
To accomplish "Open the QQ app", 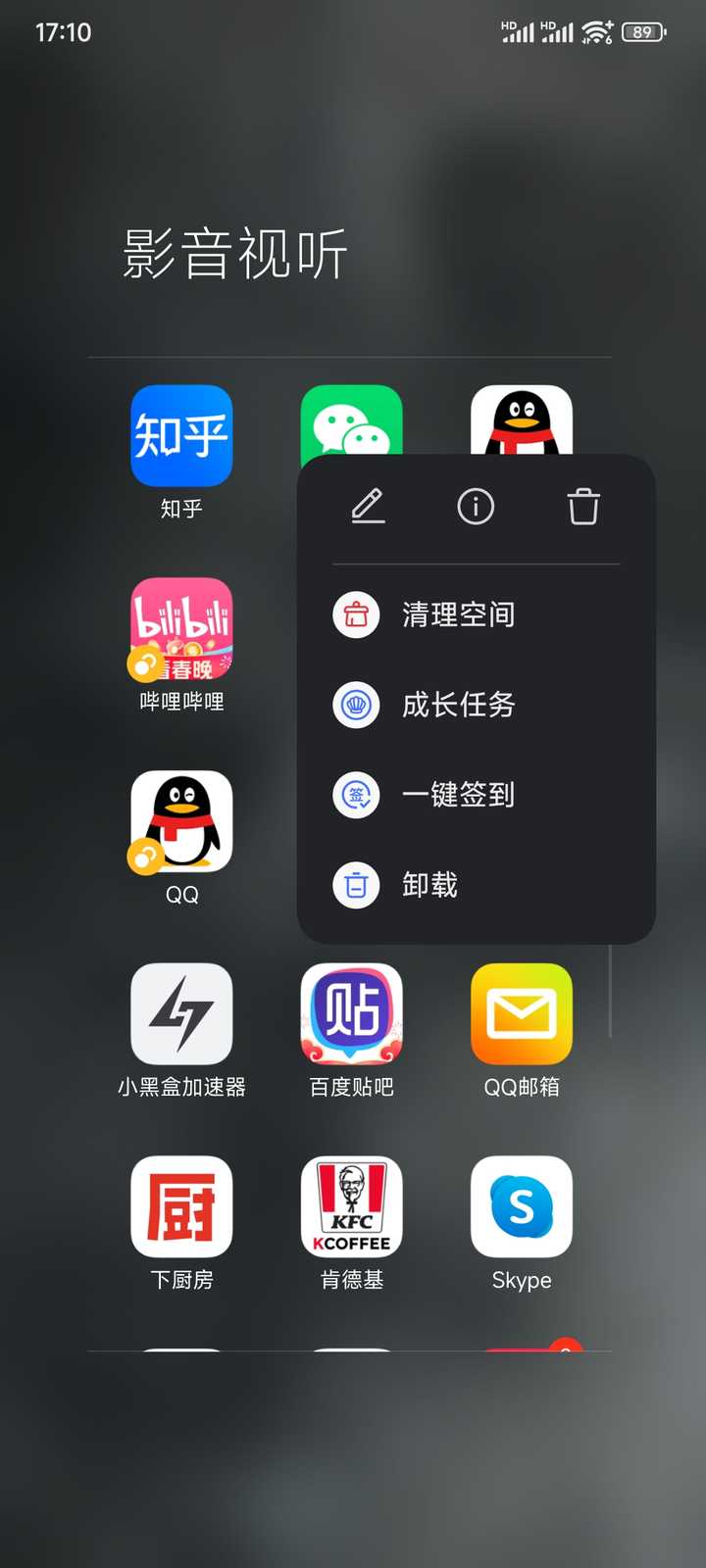I will [181, 821].
